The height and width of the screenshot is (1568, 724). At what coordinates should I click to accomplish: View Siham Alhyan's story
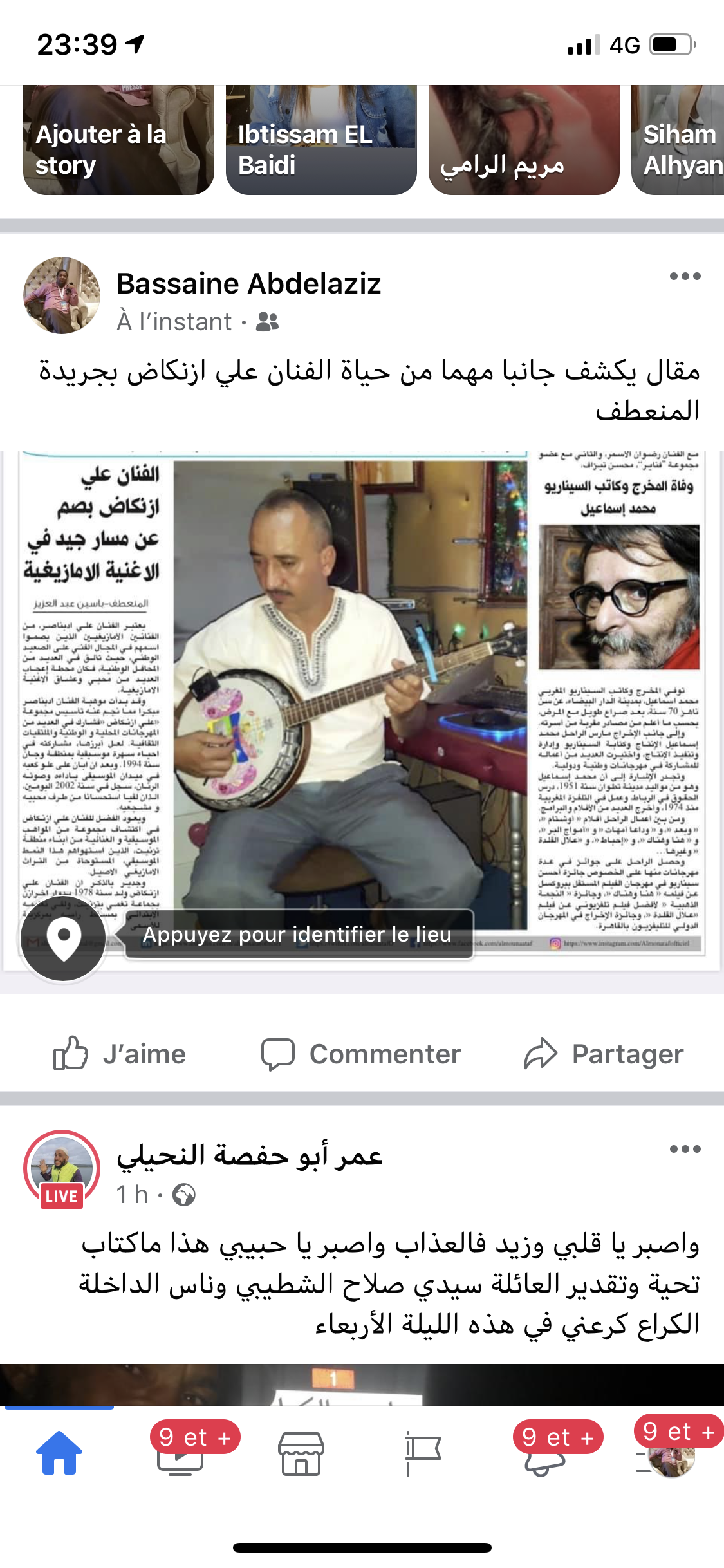pos(678,140)
